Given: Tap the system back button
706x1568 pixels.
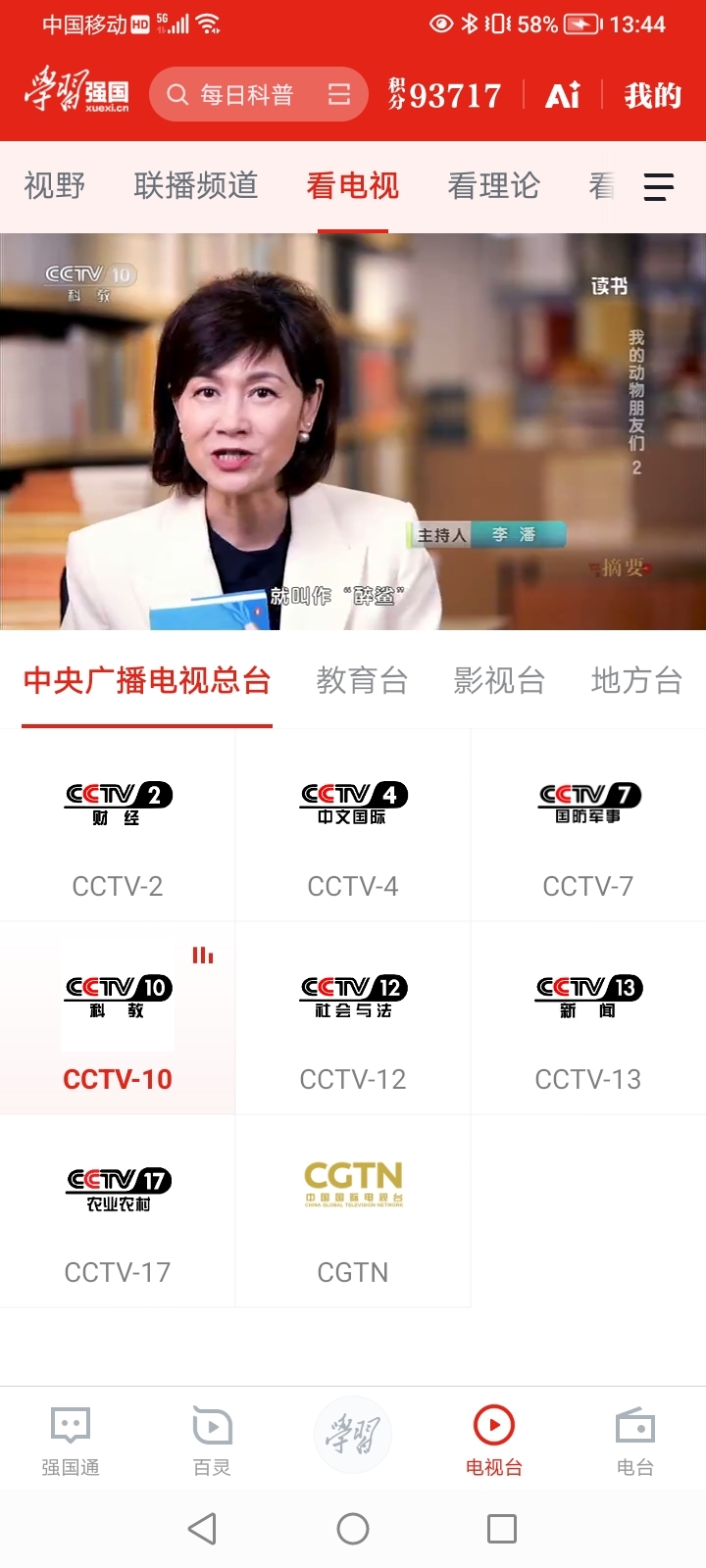Looking at the screenshot, I should (203, 1529).
